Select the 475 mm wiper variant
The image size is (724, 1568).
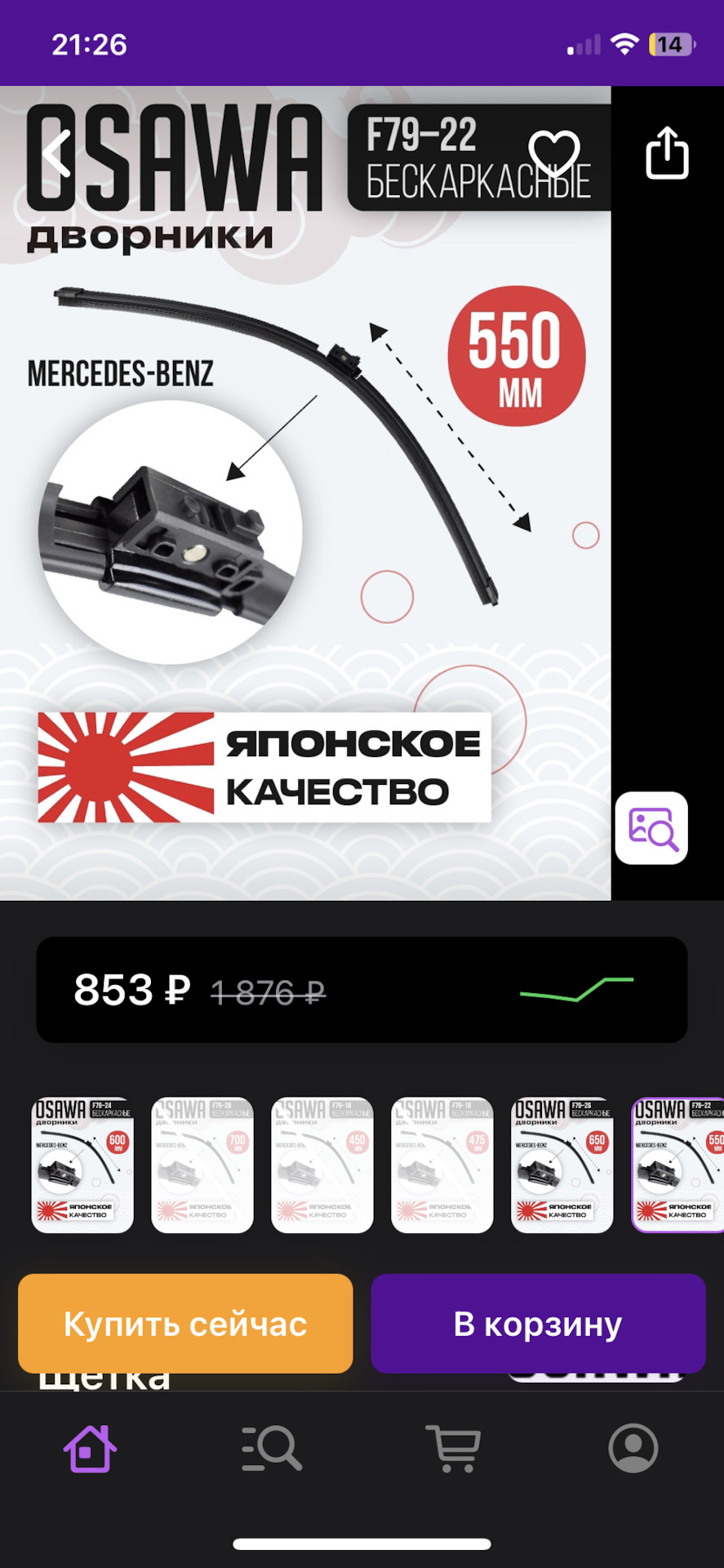(x=442, y=1165)
